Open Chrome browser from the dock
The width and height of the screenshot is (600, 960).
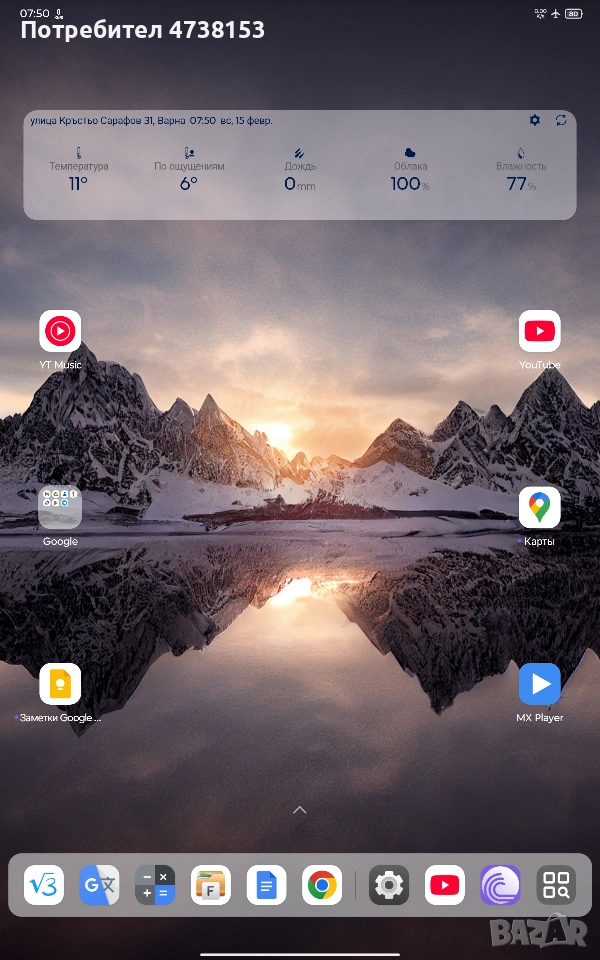point(322,885)
